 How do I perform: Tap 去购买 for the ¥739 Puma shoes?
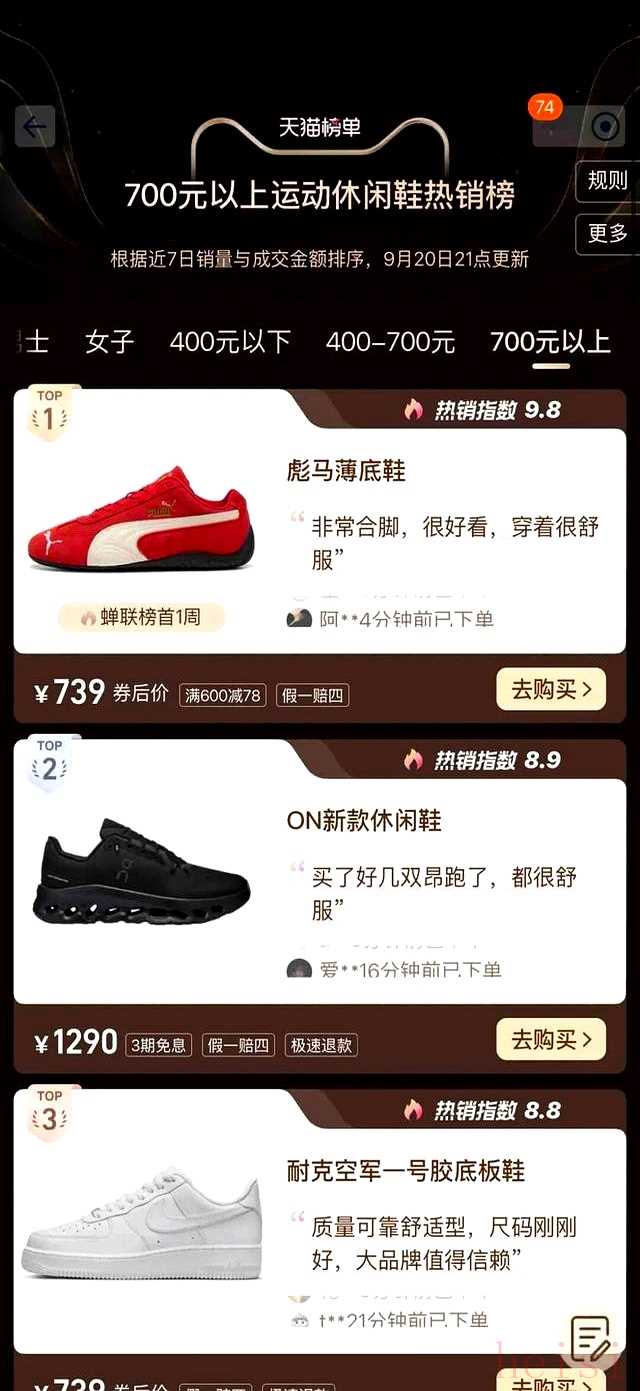tap(551, 689)
